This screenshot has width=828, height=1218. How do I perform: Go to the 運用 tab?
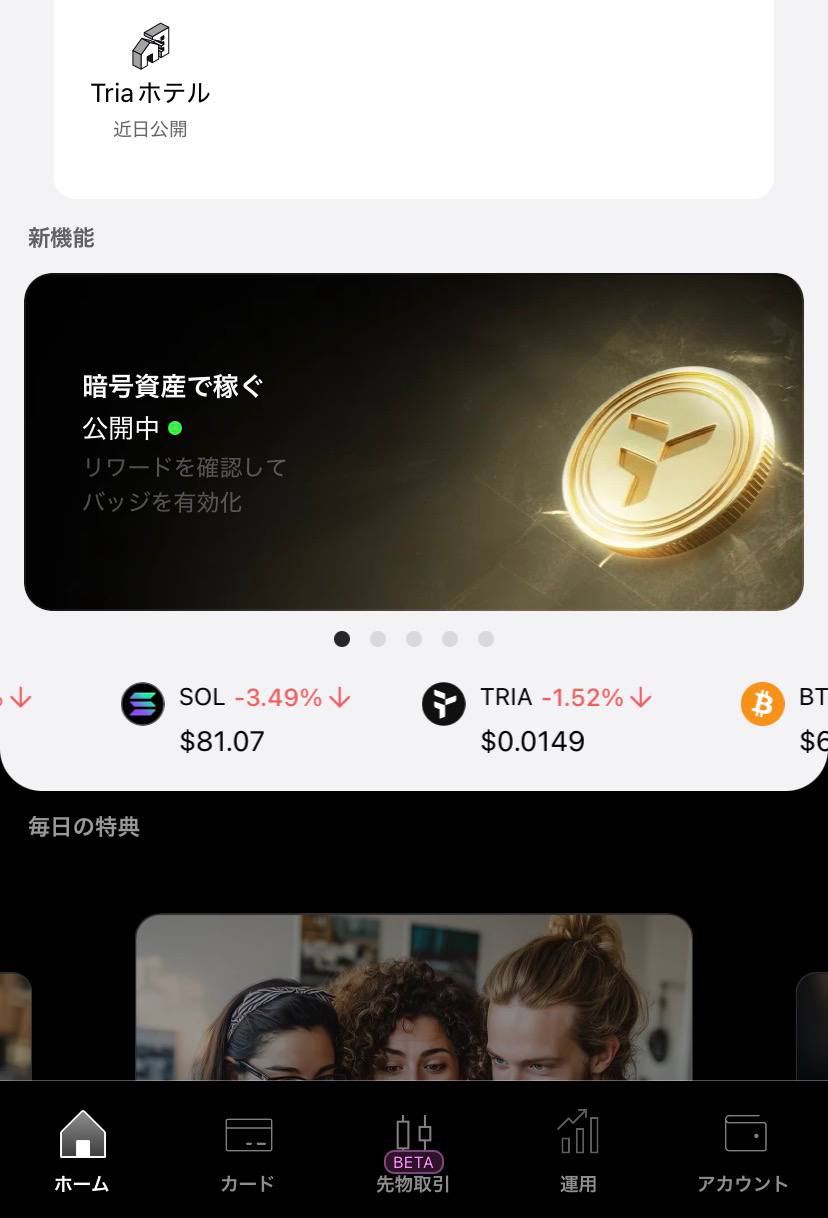click(x=578, y=1152)
